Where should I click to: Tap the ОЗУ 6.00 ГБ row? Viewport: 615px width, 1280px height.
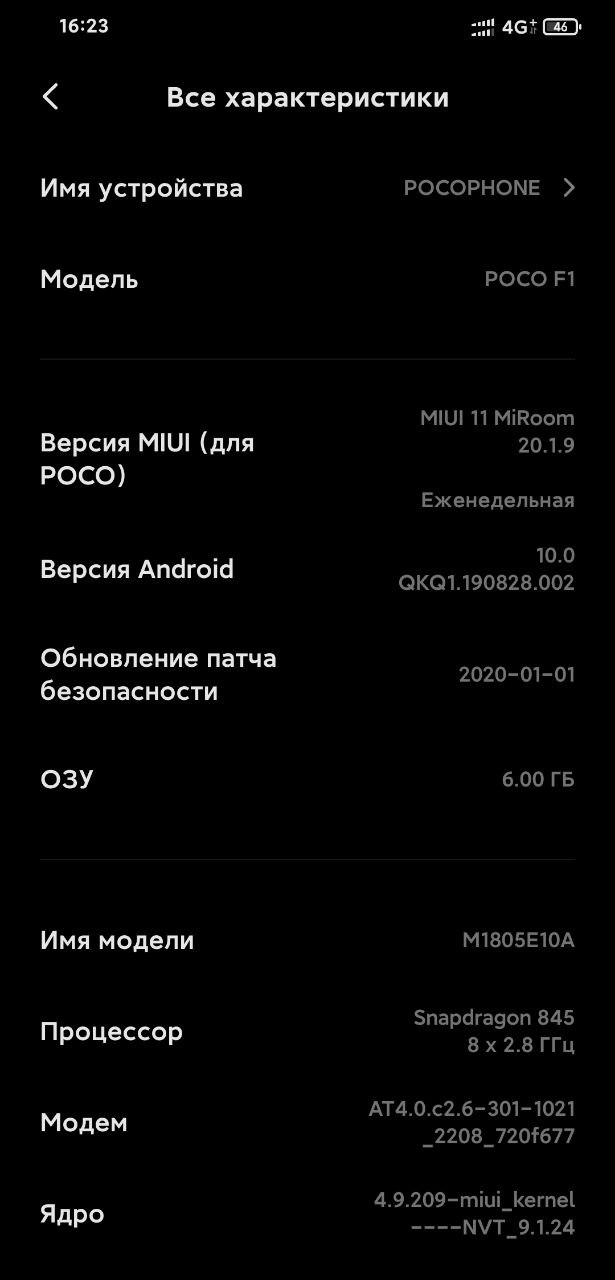point(307,779)
